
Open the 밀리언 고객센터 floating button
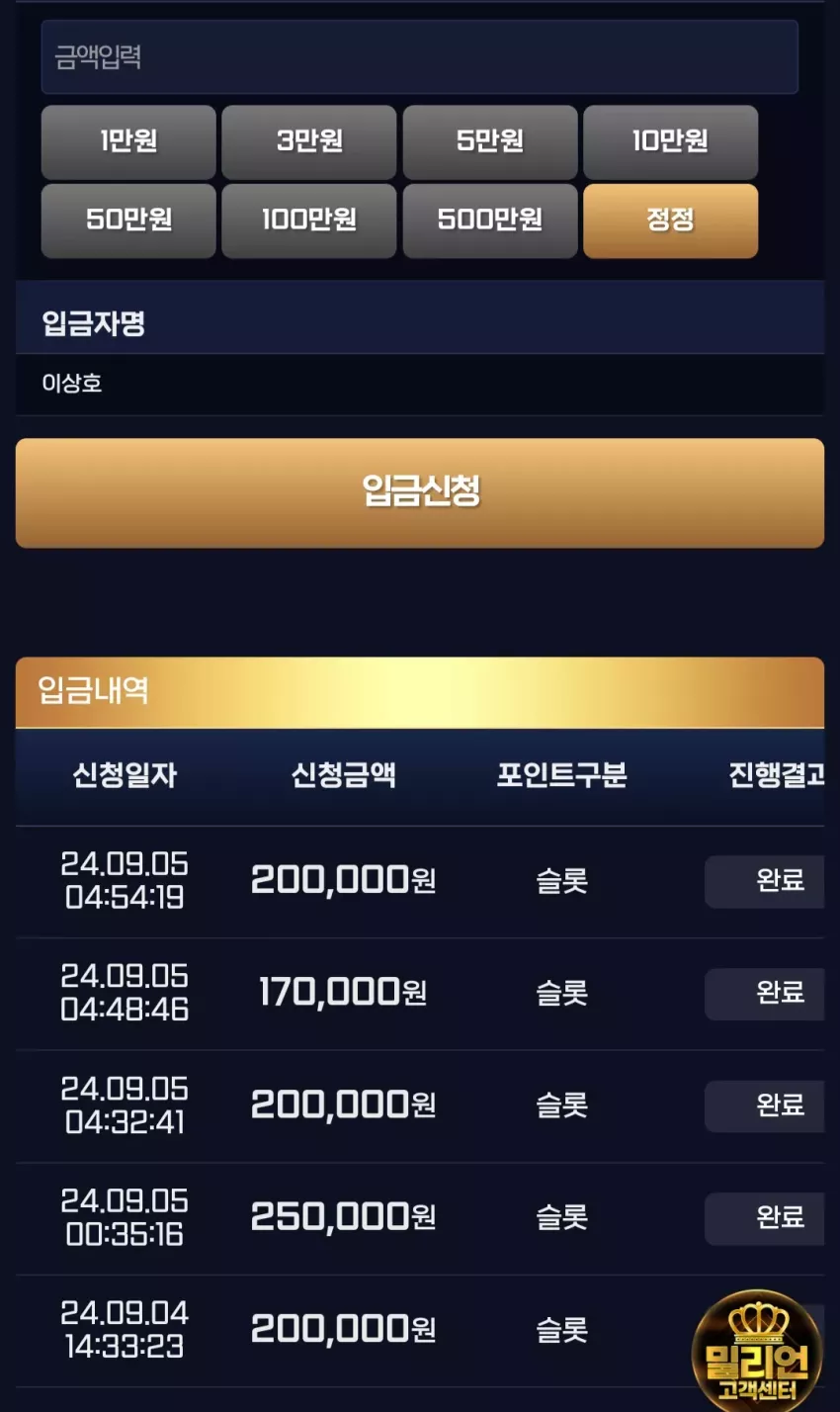[757, 1352]
